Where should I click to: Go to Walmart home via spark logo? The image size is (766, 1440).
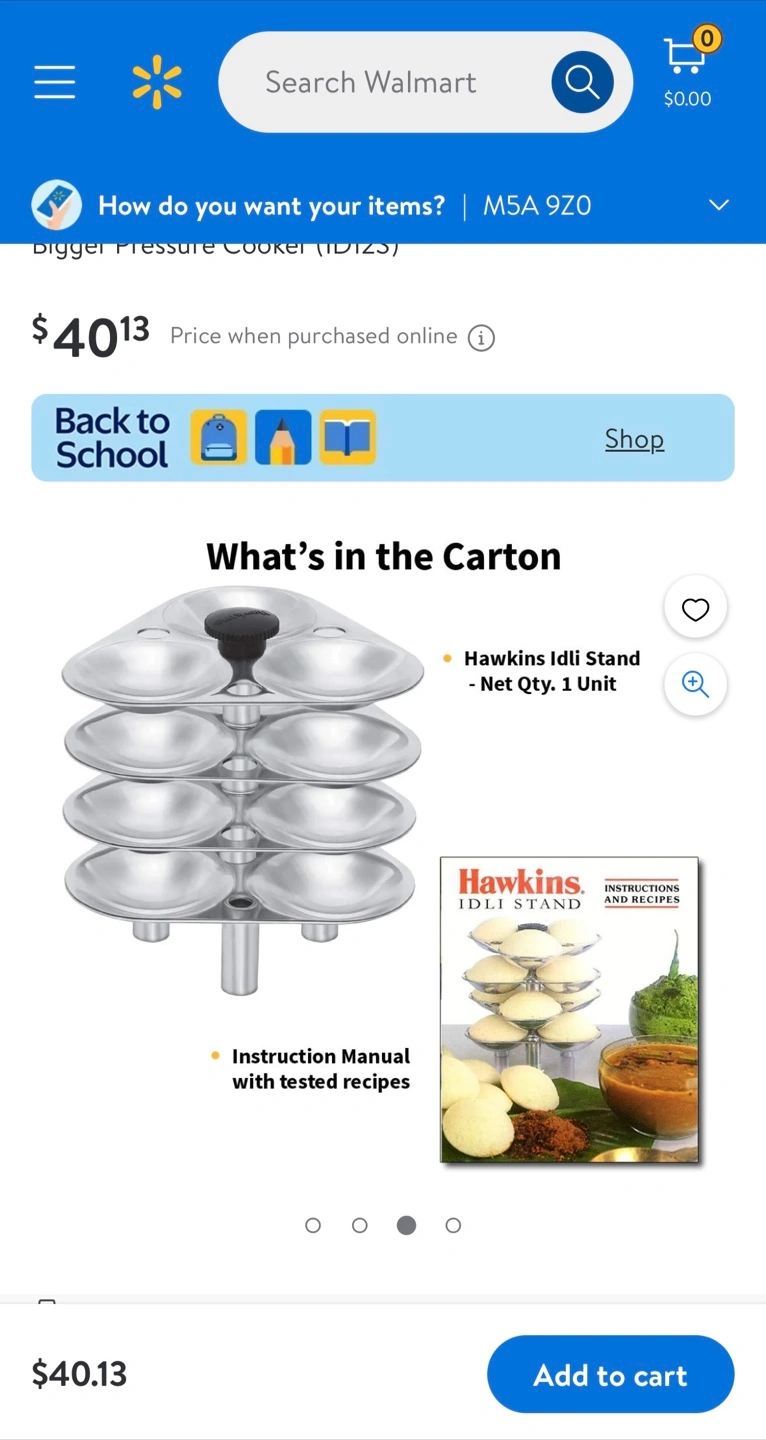(157, 82)
